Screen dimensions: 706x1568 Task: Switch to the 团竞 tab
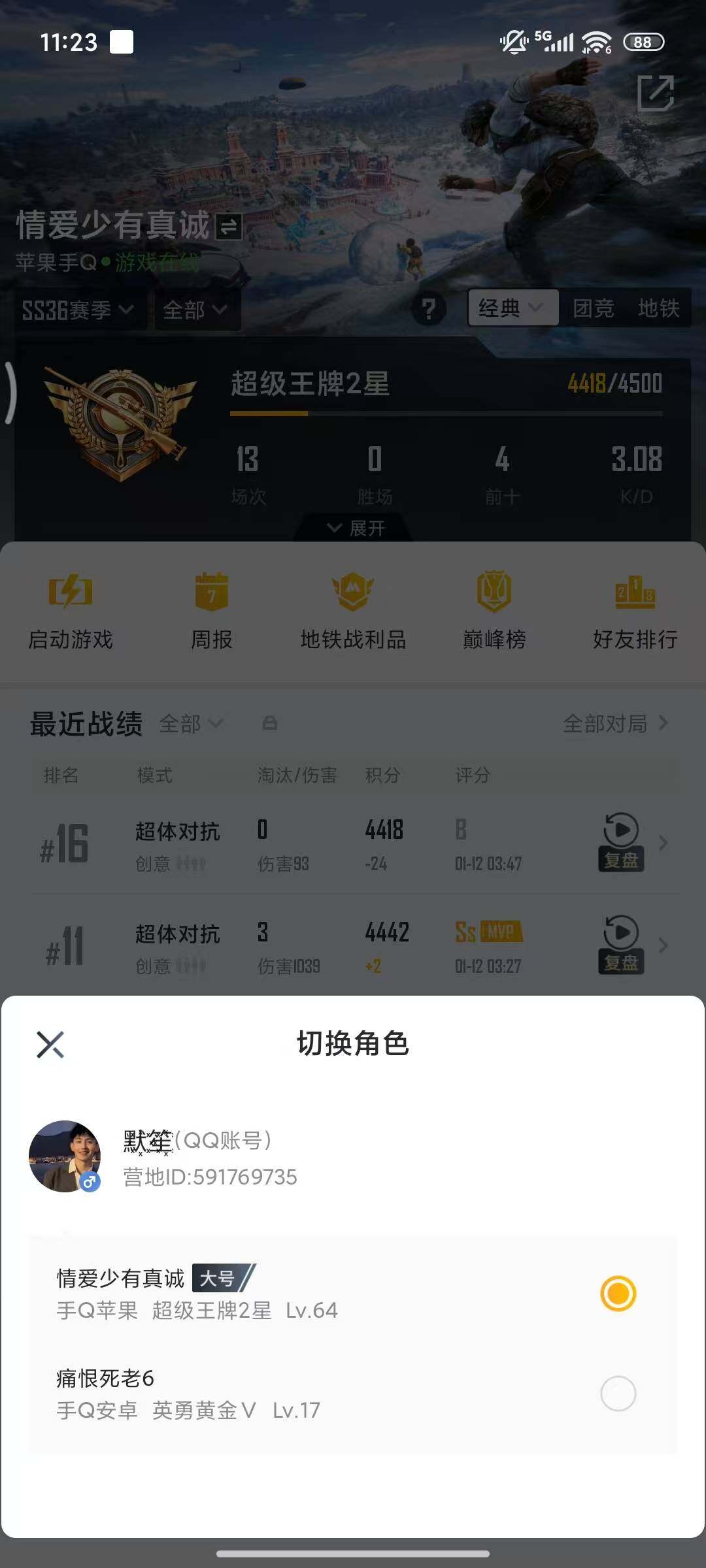[x=594, y=309]
